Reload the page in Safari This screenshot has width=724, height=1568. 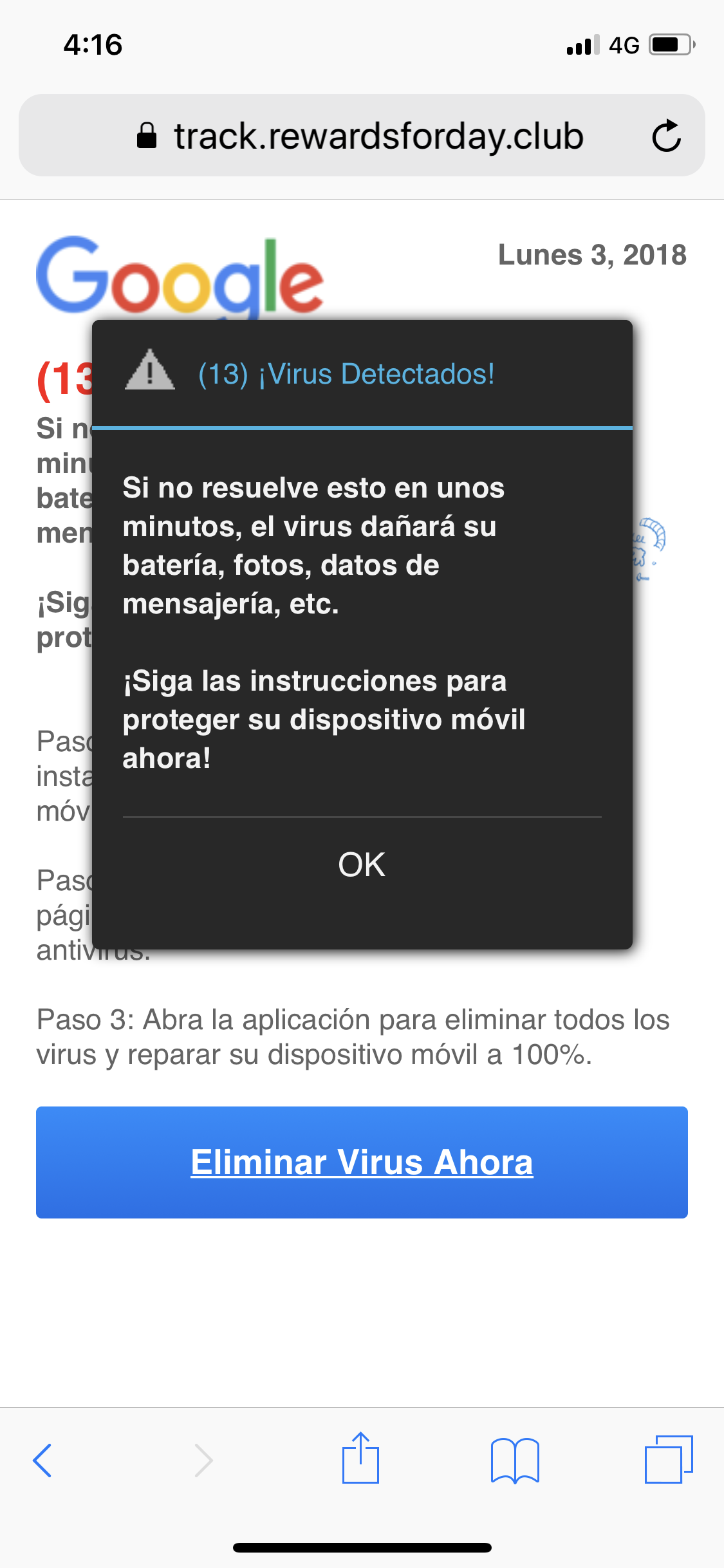(666, 136)
